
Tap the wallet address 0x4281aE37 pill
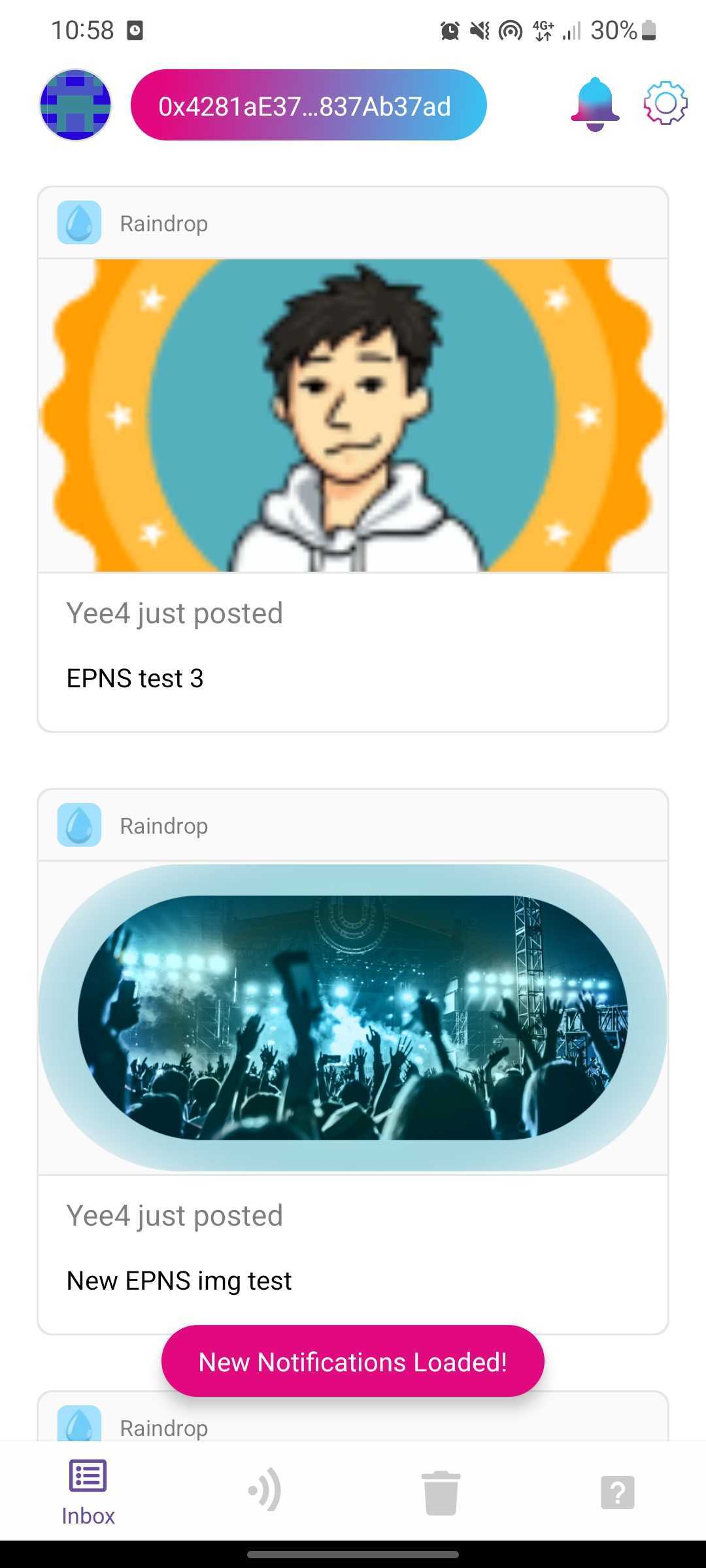(x=309, y=105)
